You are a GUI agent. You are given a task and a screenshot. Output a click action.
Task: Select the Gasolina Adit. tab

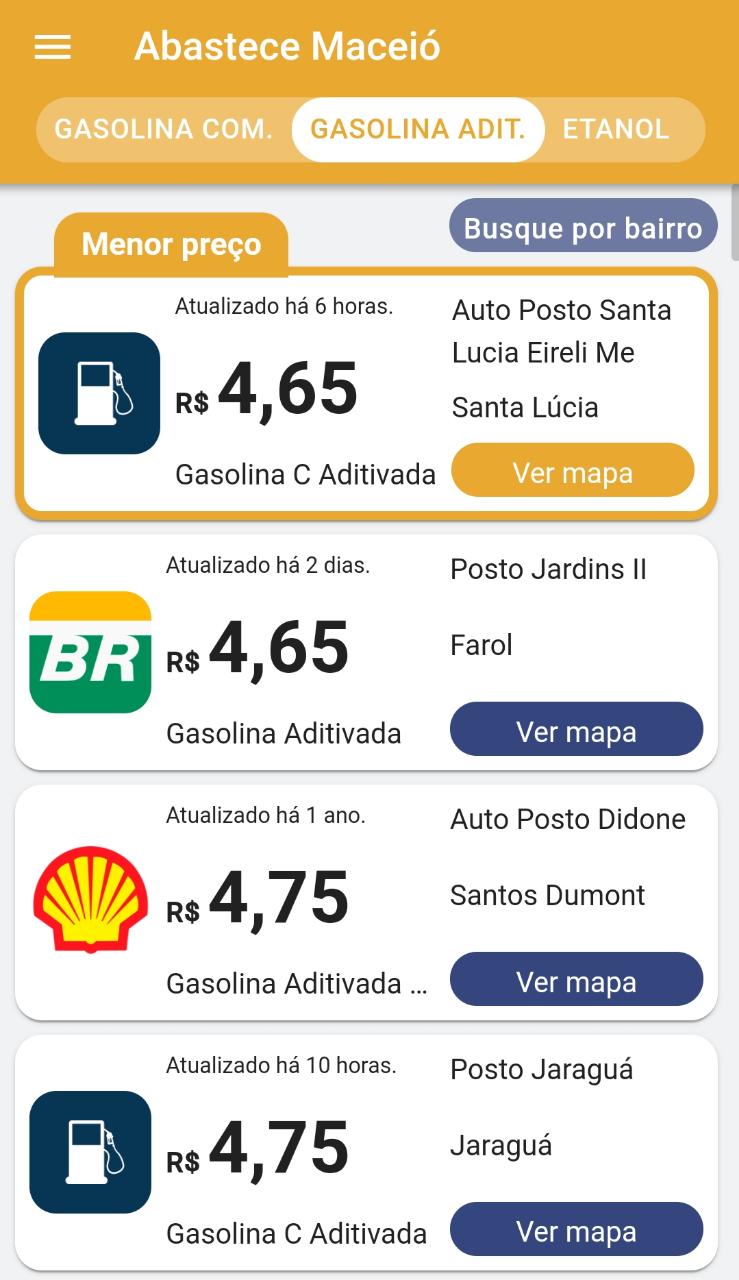418,130
